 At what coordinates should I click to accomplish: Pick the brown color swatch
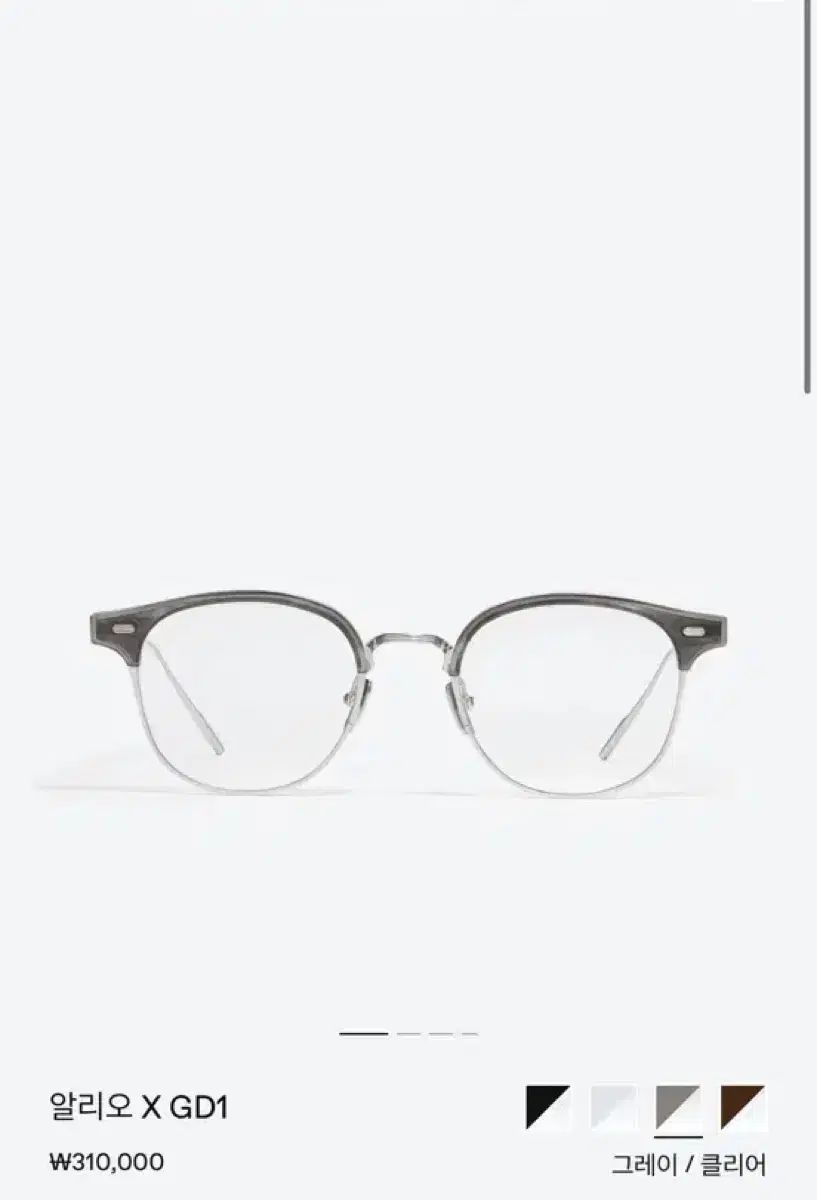pyautogui.click(x=743, y=1107)
